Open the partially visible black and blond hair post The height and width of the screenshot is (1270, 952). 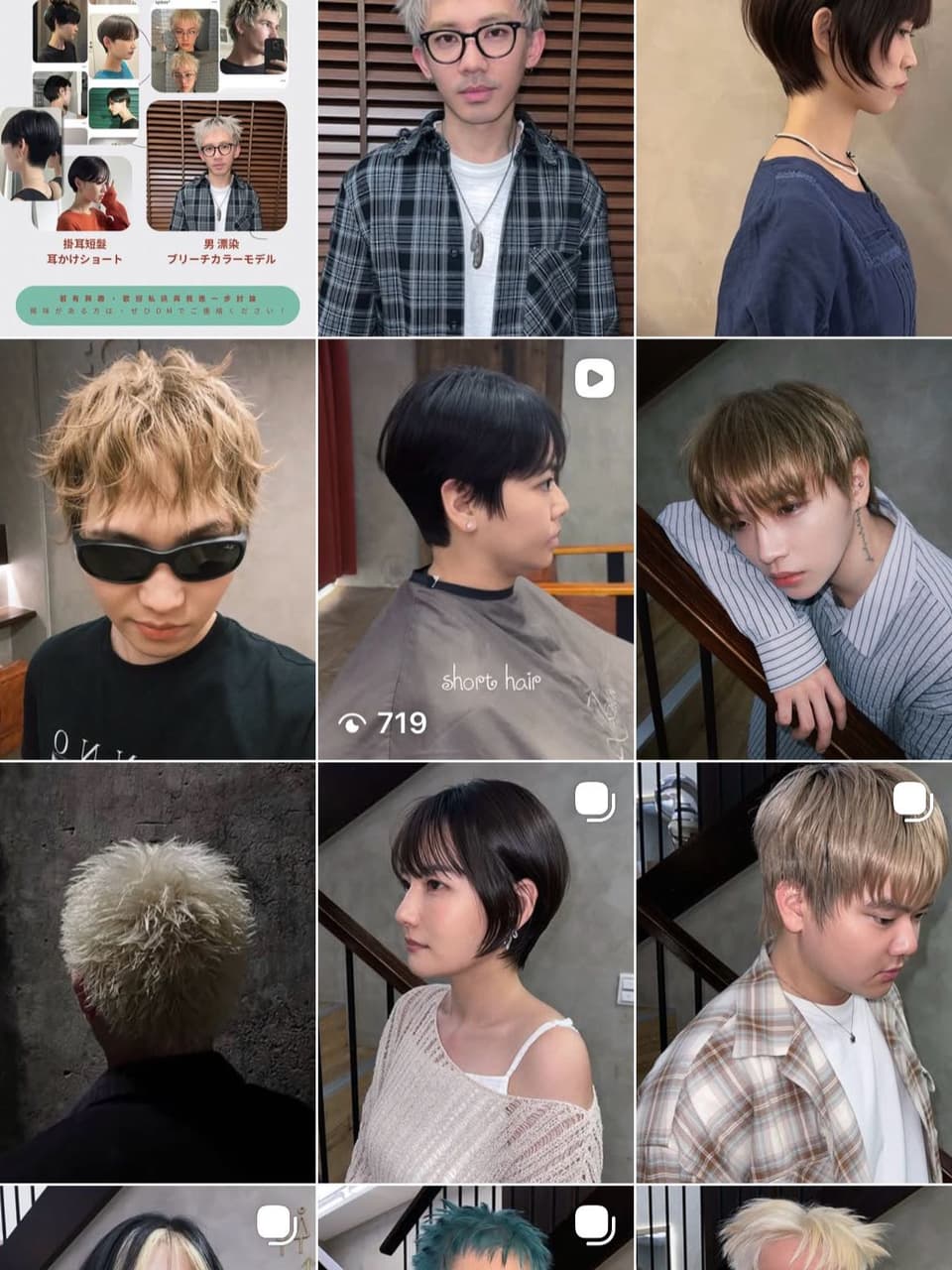(158, 1228)
